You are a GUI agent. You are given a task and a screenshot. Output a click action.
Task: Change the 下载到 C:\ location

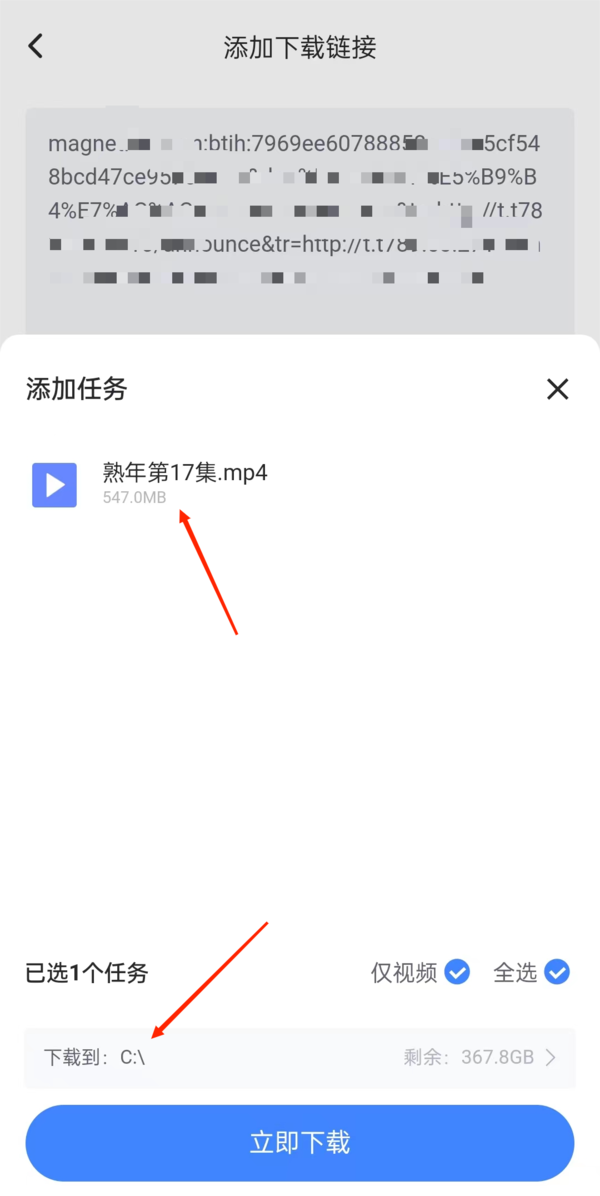click(x=300, y=1057)
